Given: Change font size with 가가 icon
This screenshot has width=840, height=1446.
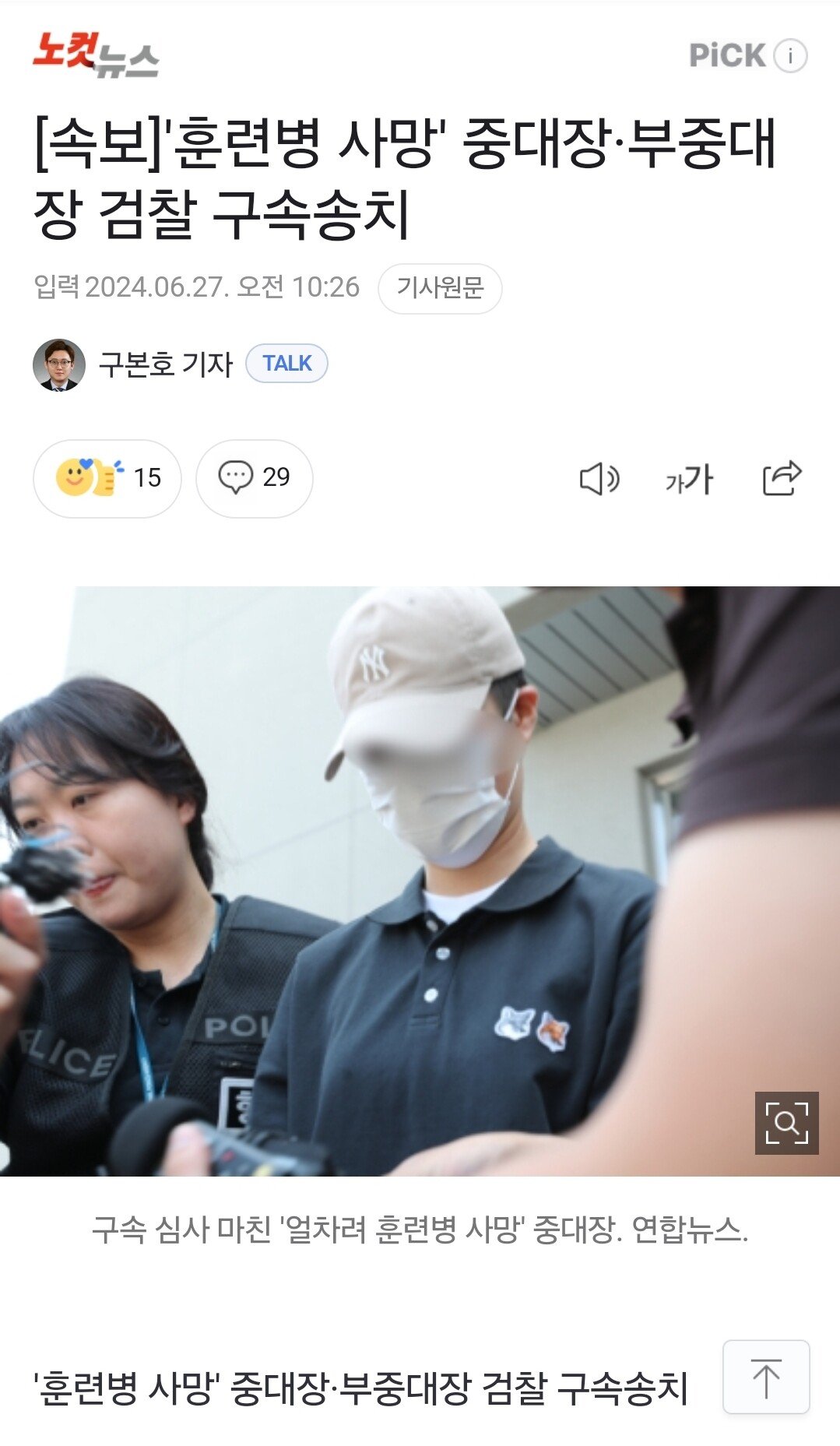Looking at the screenshot, I should click(x=689, y=478).
